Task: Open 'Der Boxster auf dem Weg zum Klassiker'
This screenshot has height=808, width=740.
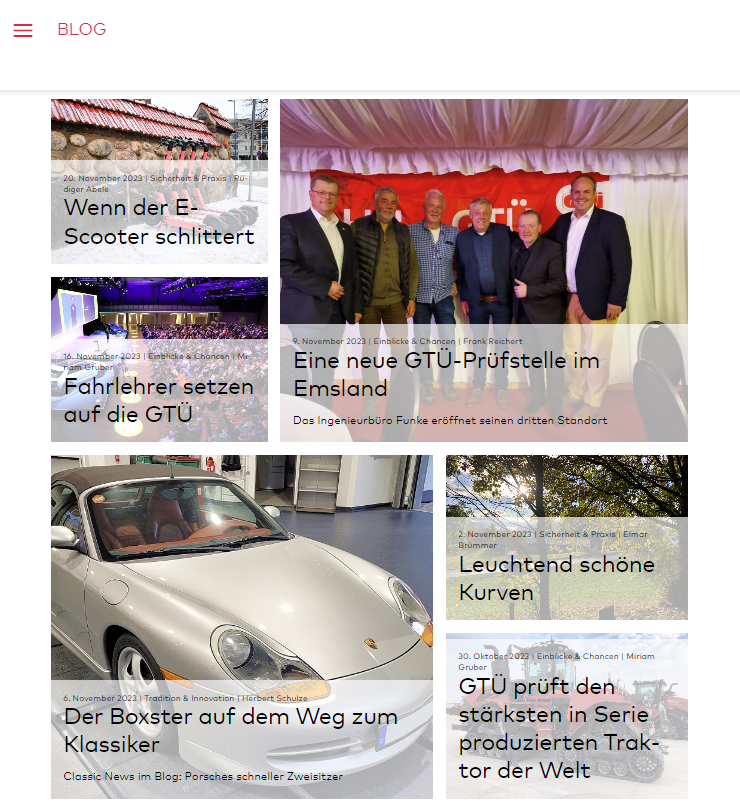Action: 231,731
